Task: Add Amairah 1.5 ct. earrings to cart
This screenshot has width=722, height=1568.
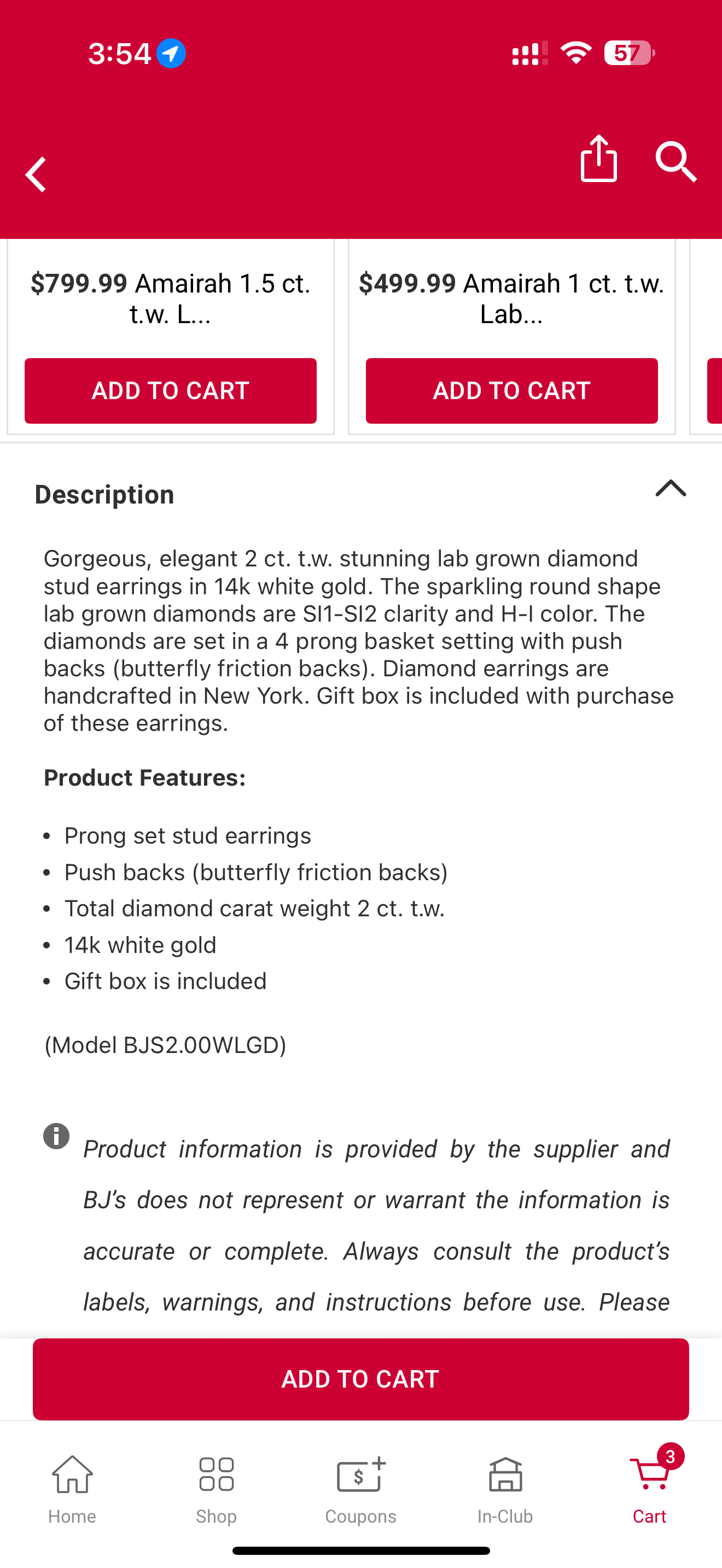Action: pyautogui.click(x=171, y=390)
